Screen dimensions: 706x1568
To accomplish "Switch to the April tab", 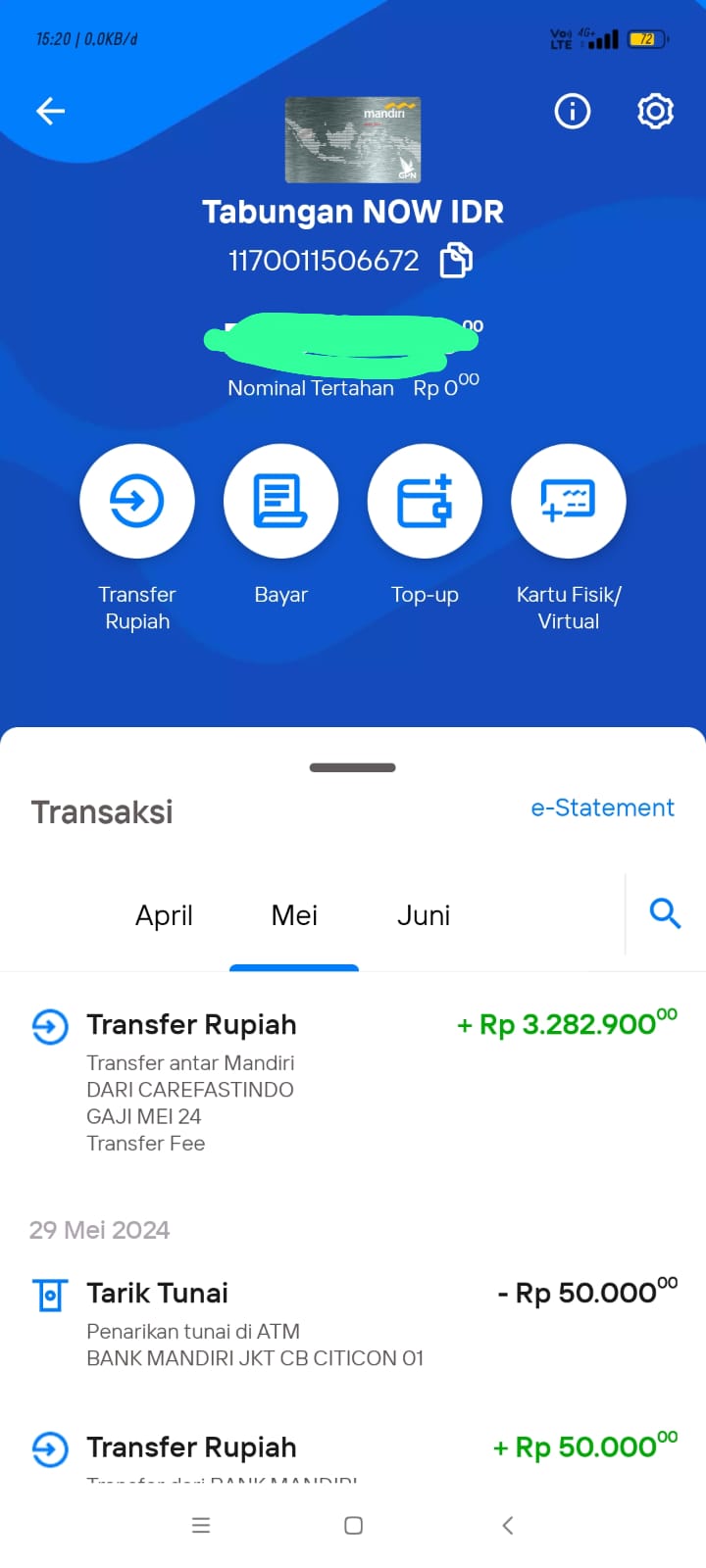I will click(164, 915).
